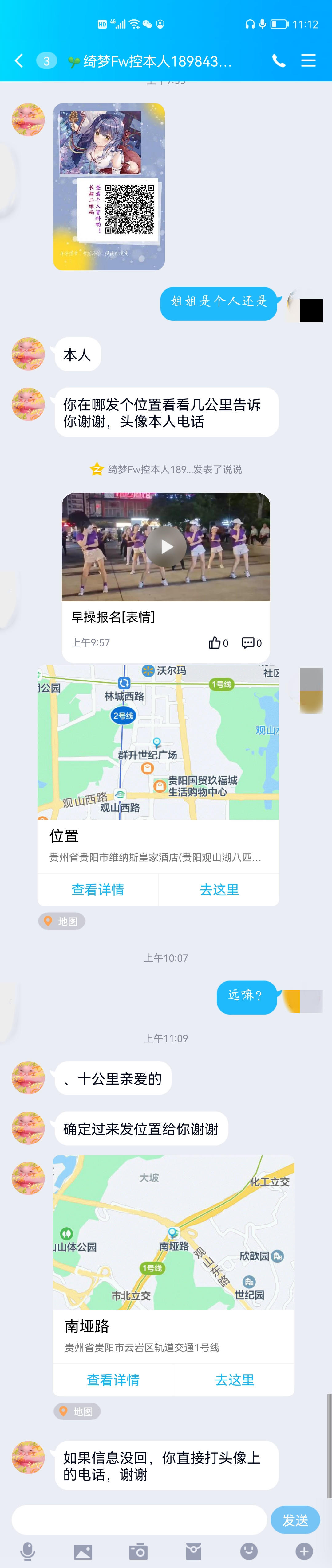Play the 早操报名 video post
The width and height of the screenshot is (332, 1568).
[166, 547]
